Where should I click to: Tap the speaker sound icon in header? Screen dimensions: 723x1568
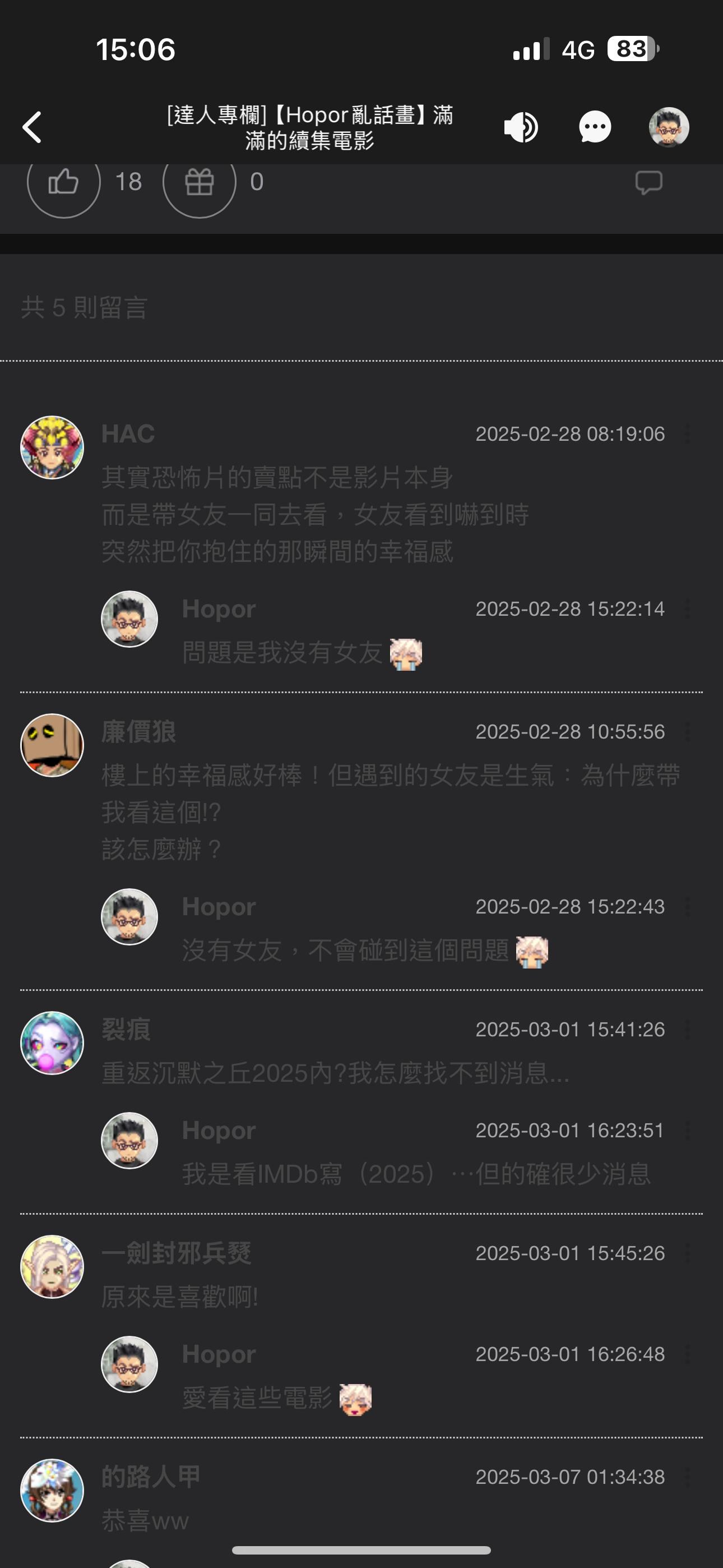[x=521, y=127]
